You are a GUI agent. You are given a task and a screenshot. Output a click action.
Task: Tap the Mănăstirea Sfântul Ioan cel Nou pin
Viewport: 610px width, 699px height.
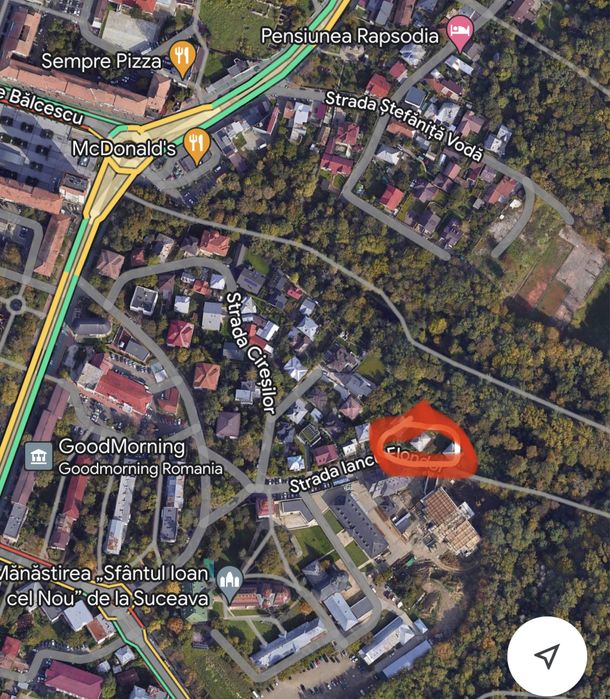point(231,581)
